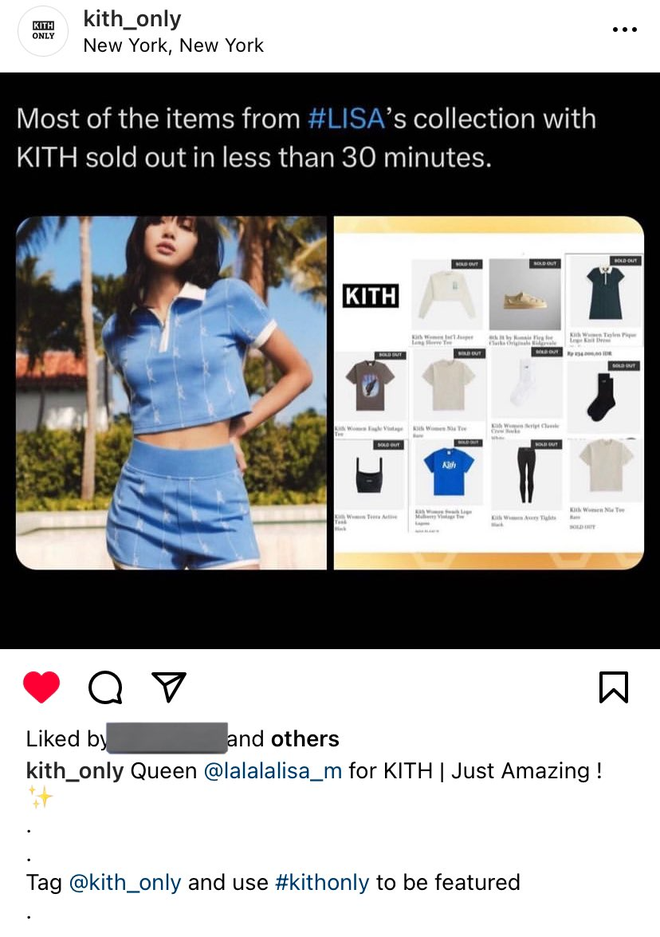
Task: Unlike the post with the red heart
Action: [x=41, y=687]
